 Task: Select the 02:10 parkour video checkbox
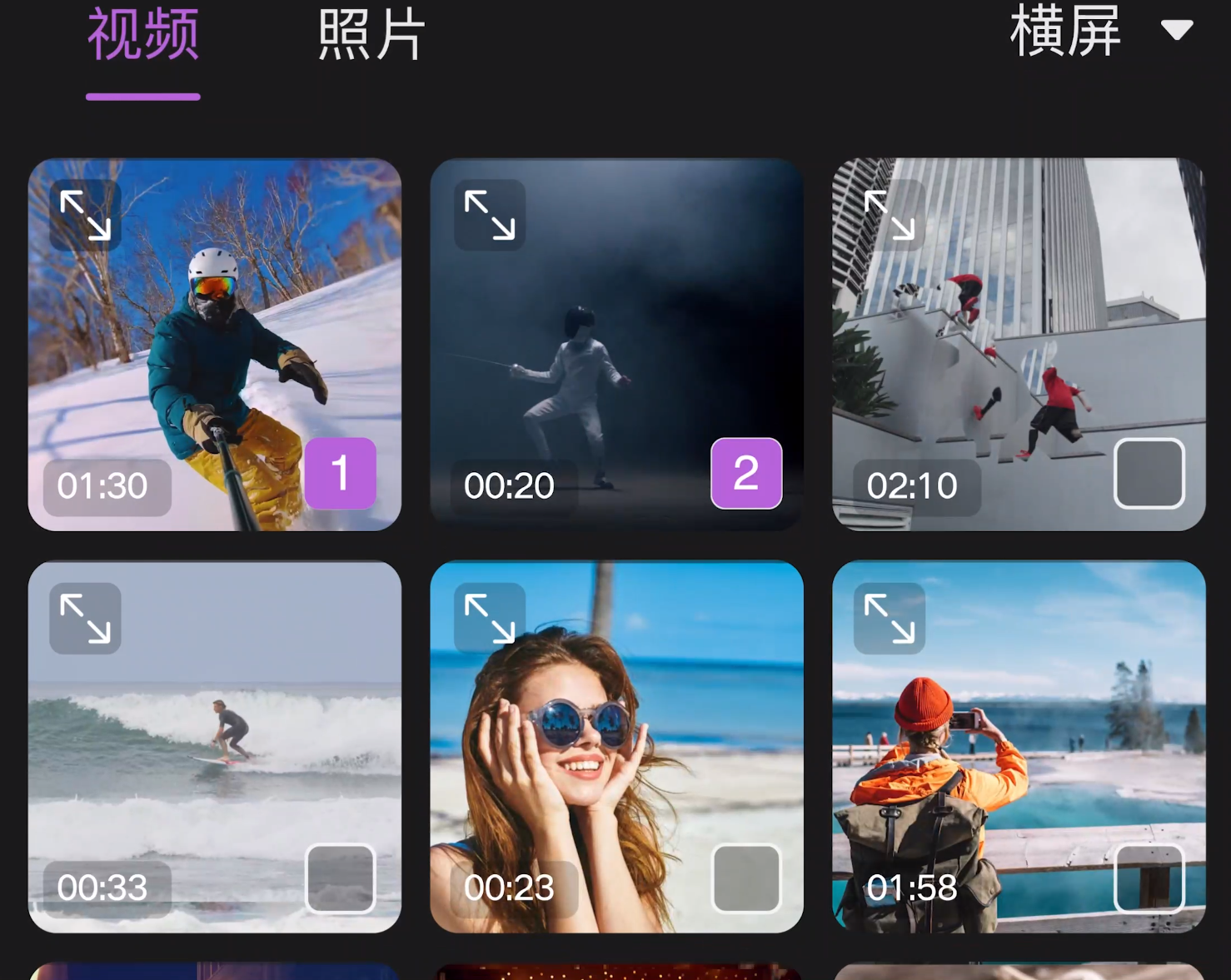pos(1149,473)
